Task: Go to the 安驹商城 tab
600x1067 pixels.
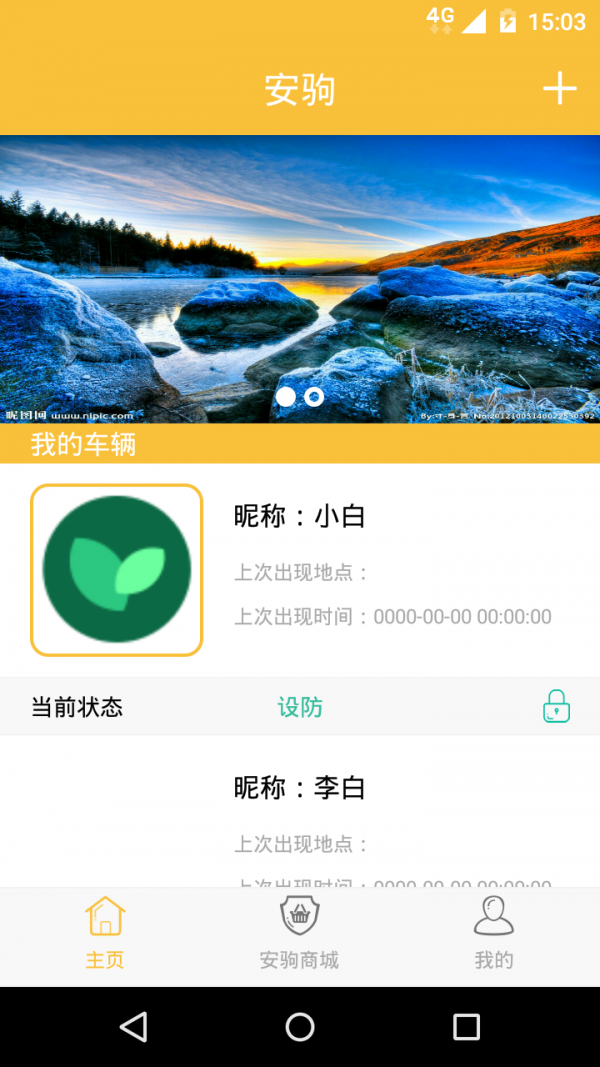Action: coord(299,933)
